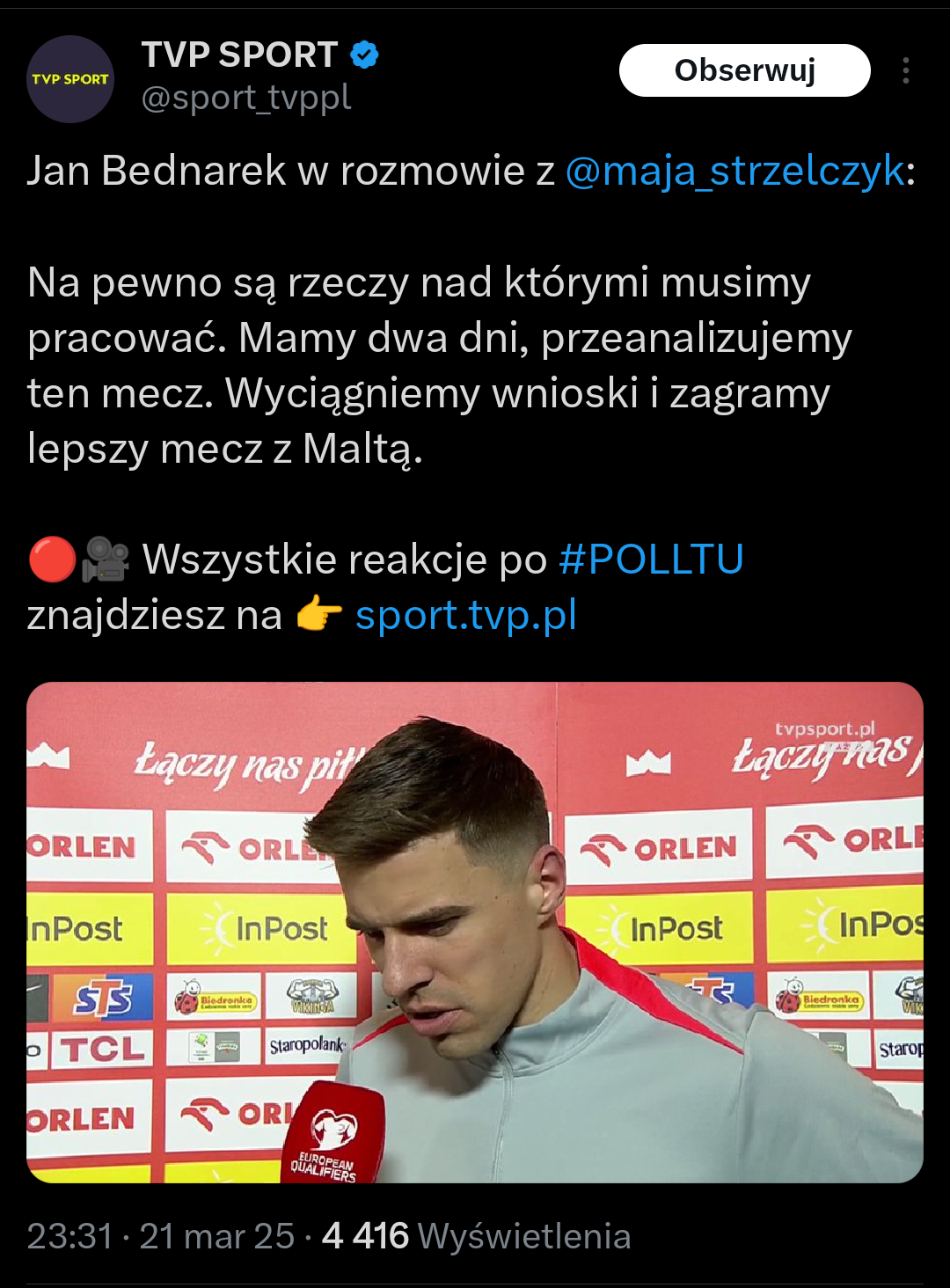The height and width of the screenshot is (1288, 950).
Task: Open the tweet overflow menu
Action: (905, 70)
